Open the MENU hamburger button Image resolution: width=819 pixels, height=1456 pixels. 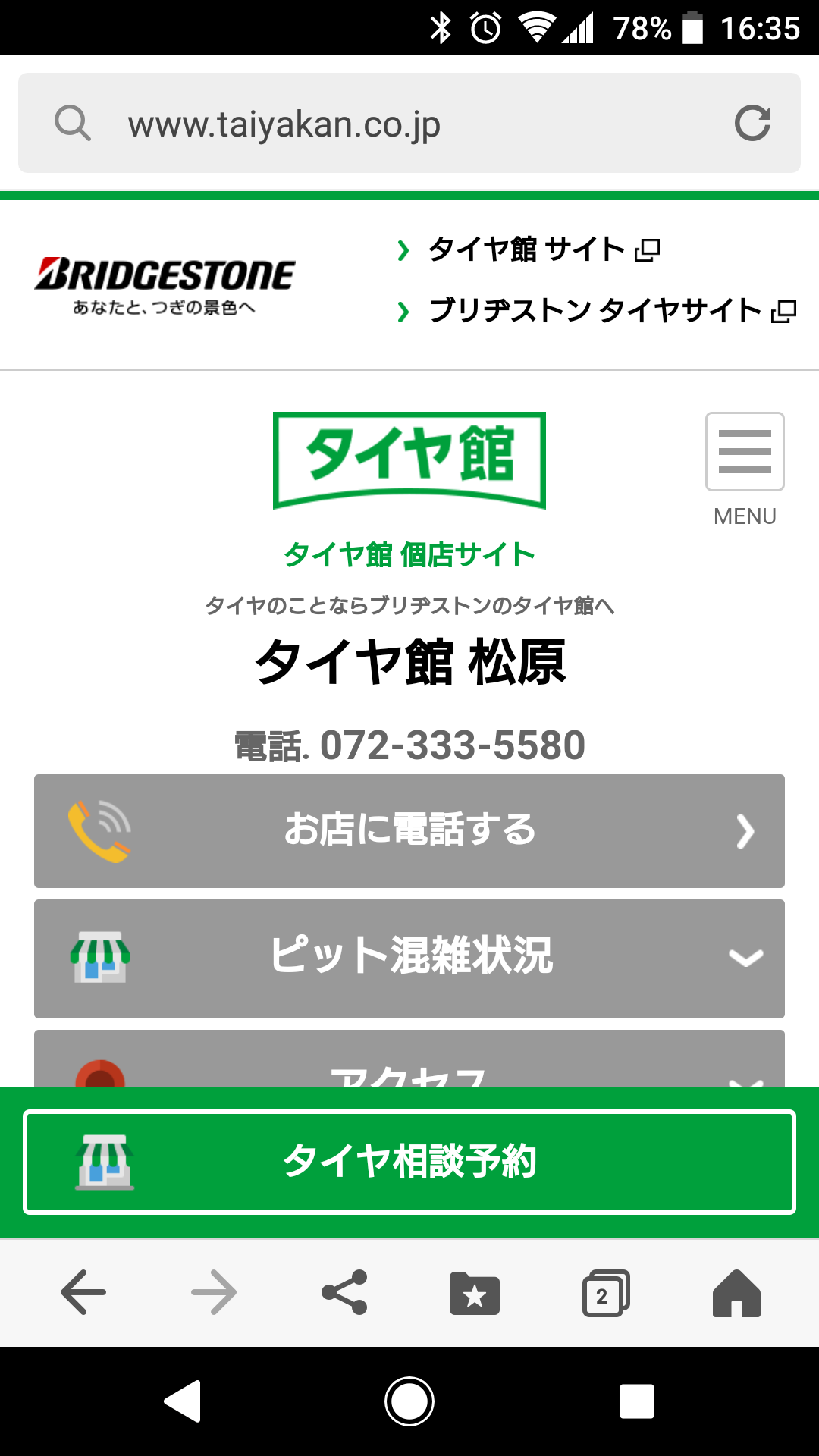tap(745, 453)
